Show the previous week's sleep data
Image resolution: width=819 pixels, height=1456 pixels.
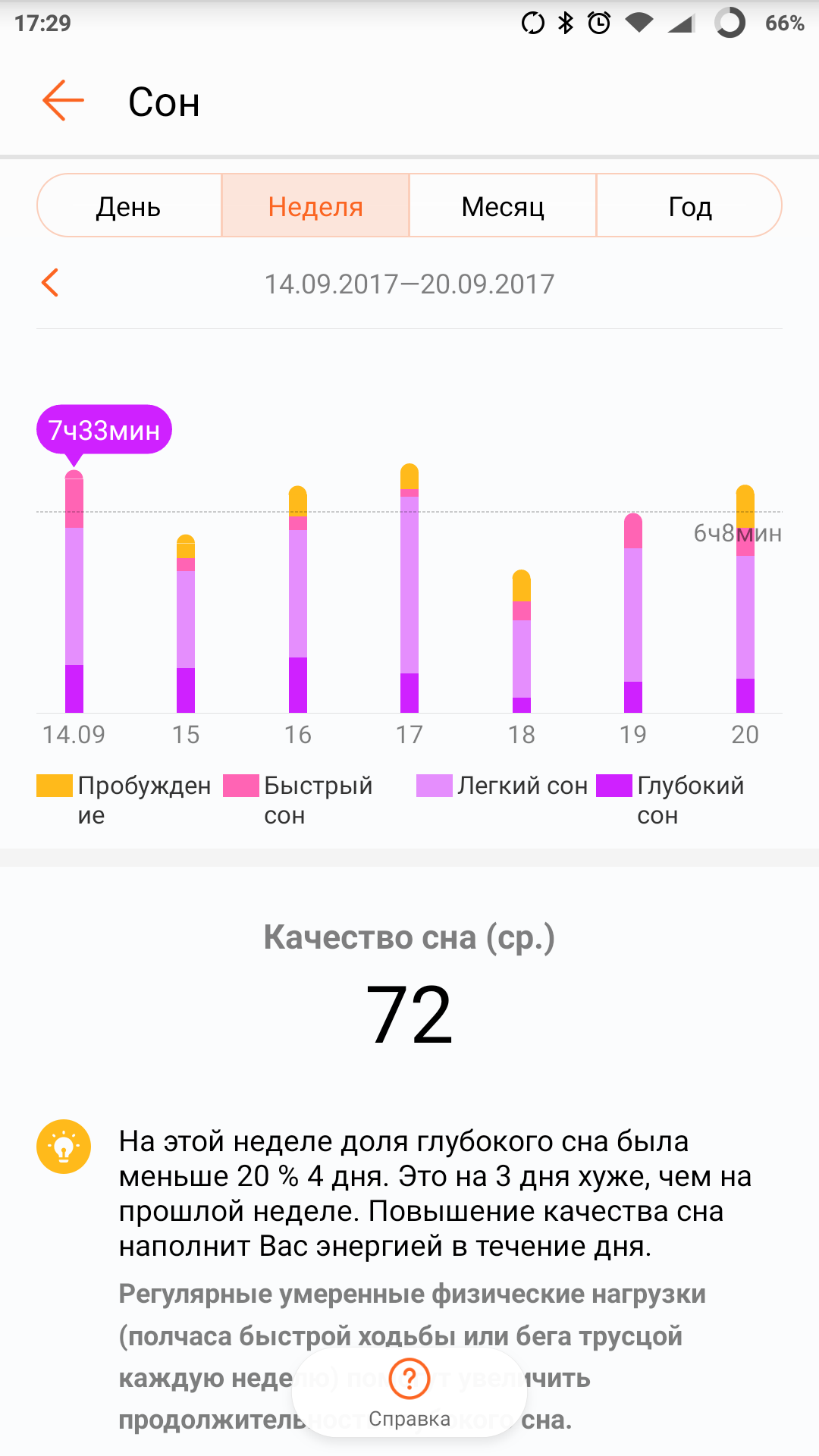(50, 283)
